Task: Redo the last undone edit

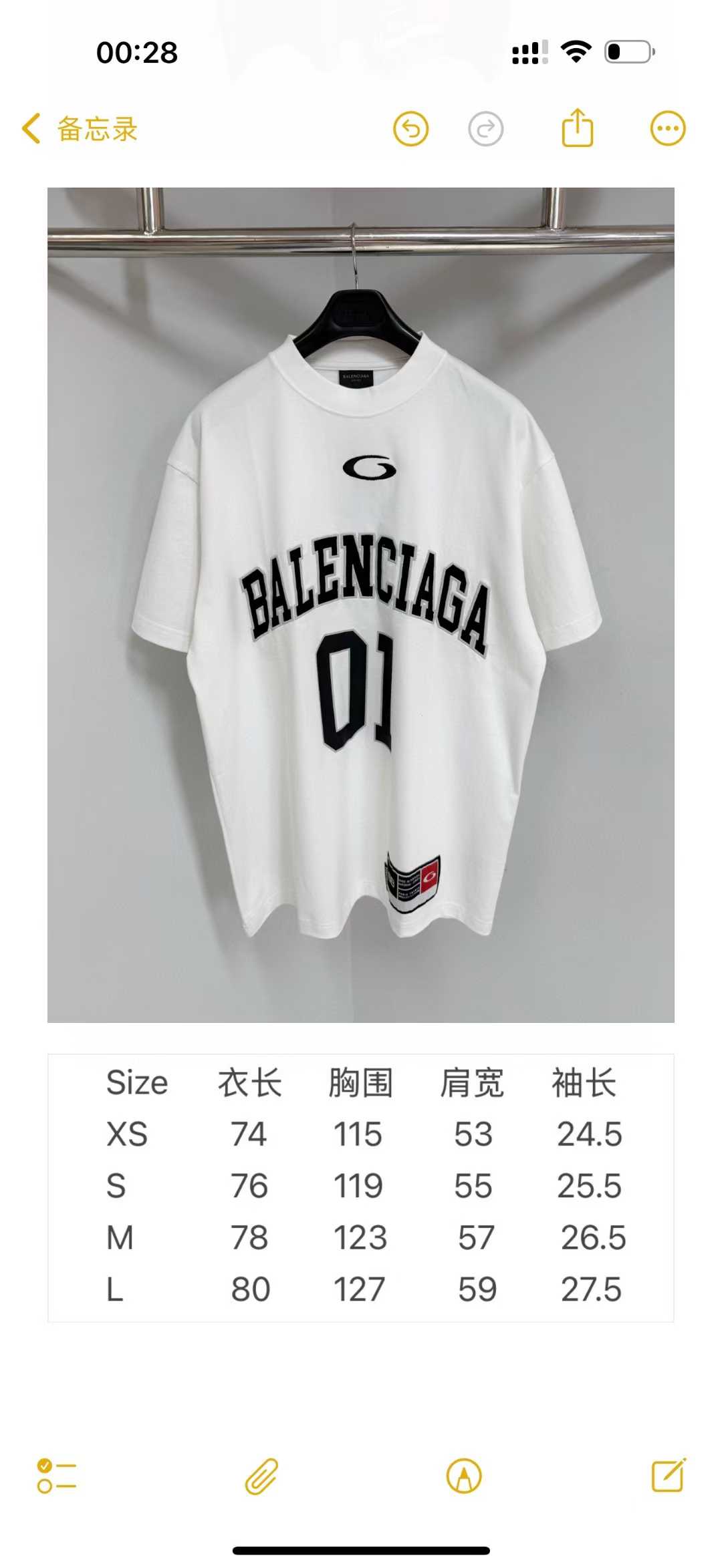Action: (x=485, y=129)
